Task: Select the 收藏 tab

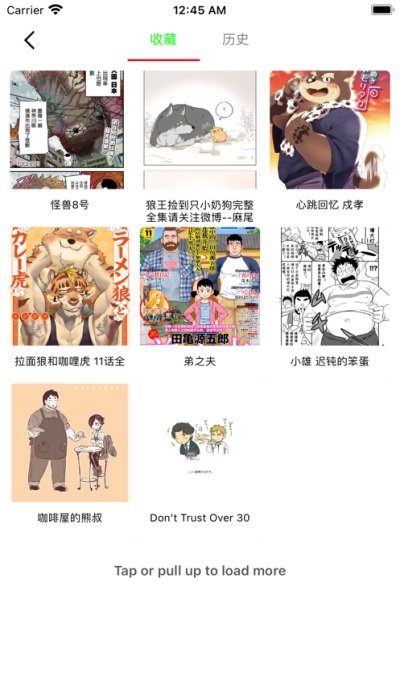Action: 163,39
